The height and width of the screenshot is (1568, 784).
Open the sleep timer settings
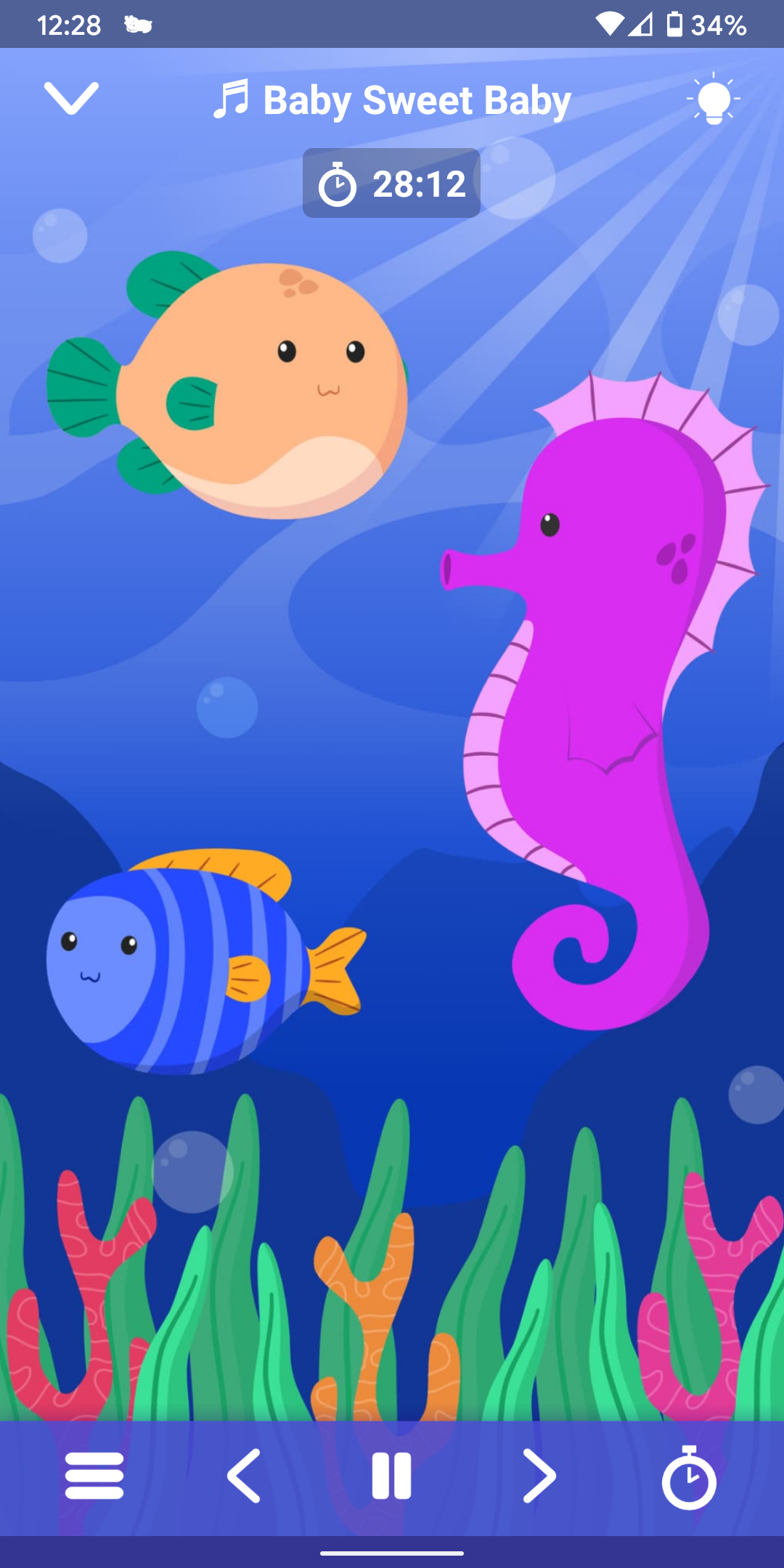click(x=689, y=1477)
